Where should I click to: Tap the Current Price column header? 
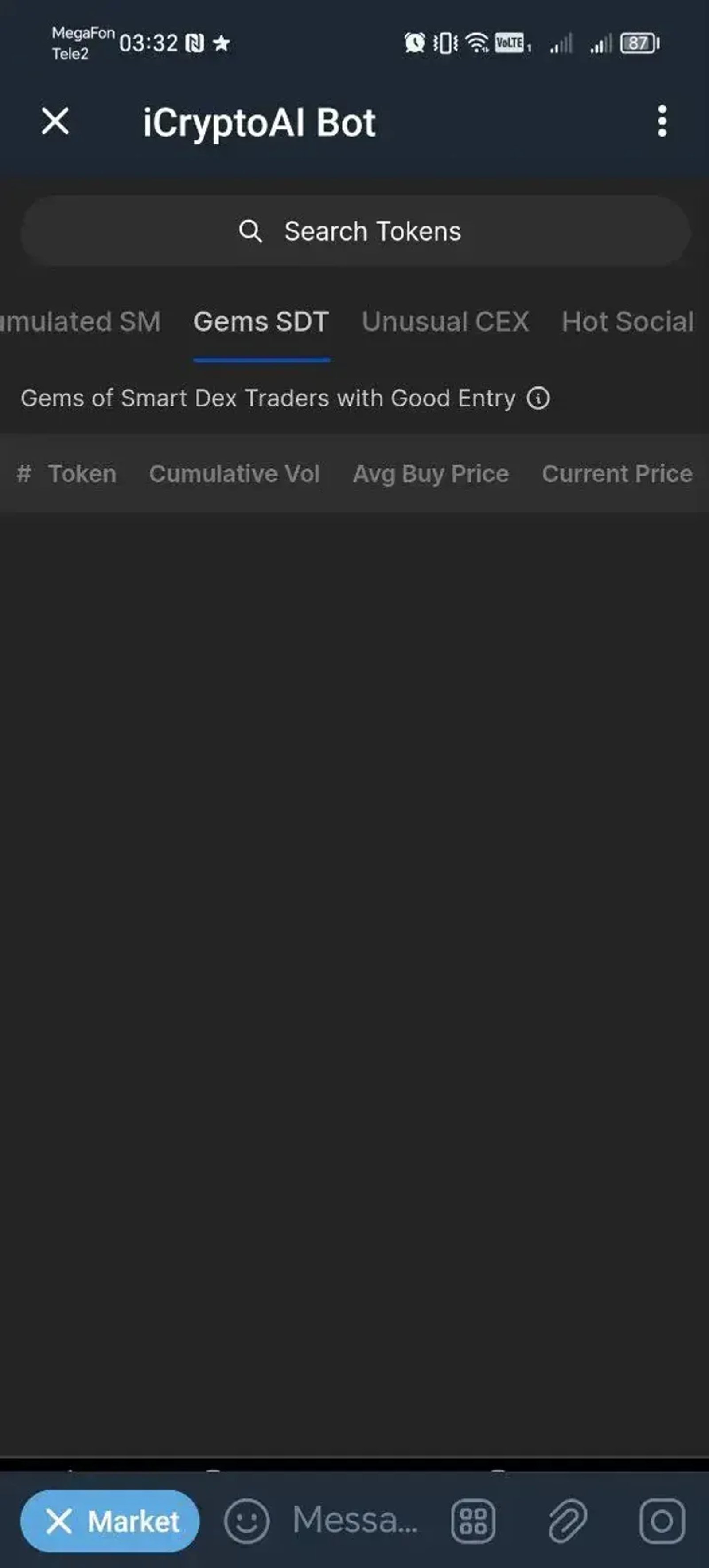click(x=616, y=474)
